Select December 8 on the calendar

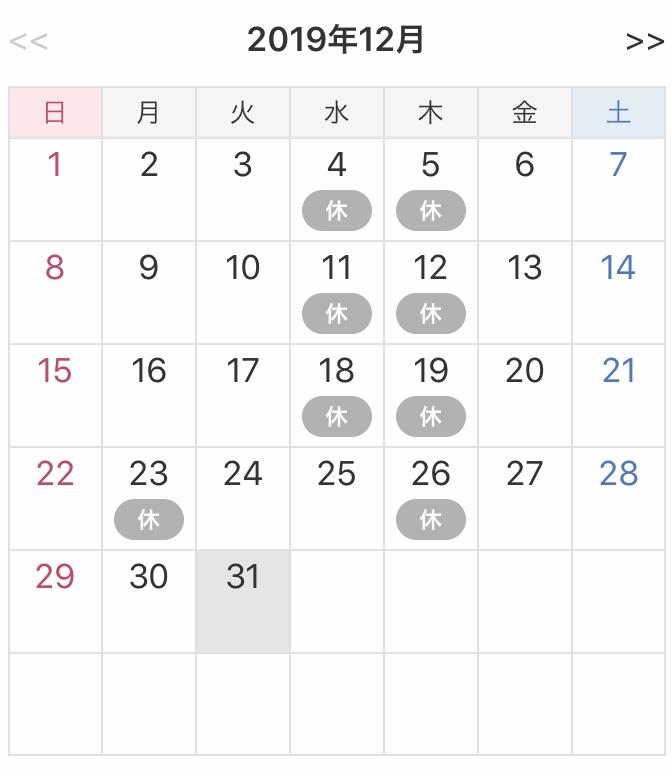[55, 291]
